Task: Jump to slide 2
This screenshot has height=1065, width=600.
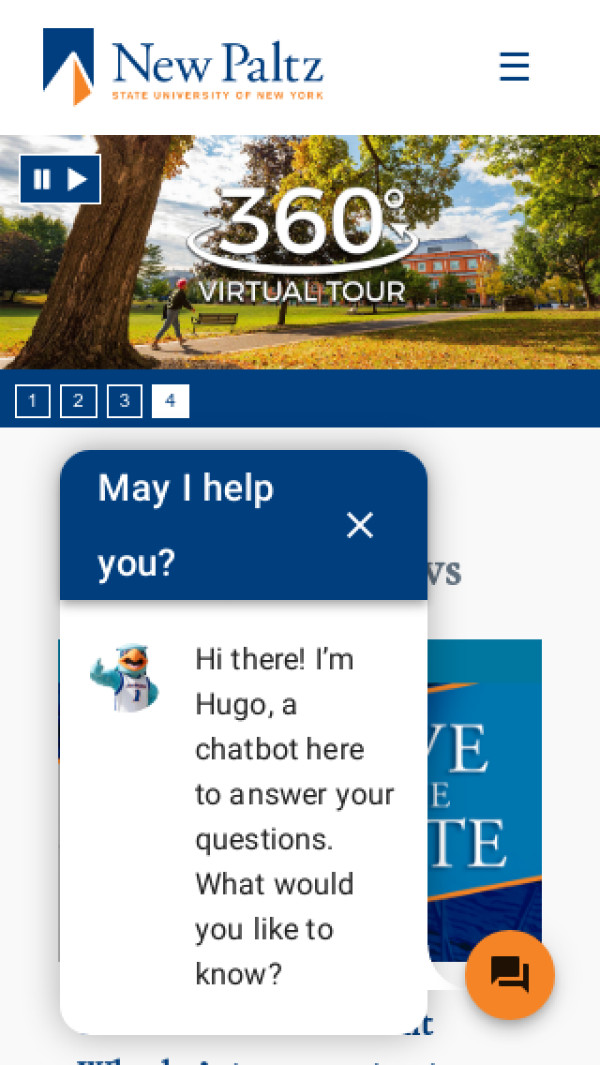Action: click(x=78, y=401)
